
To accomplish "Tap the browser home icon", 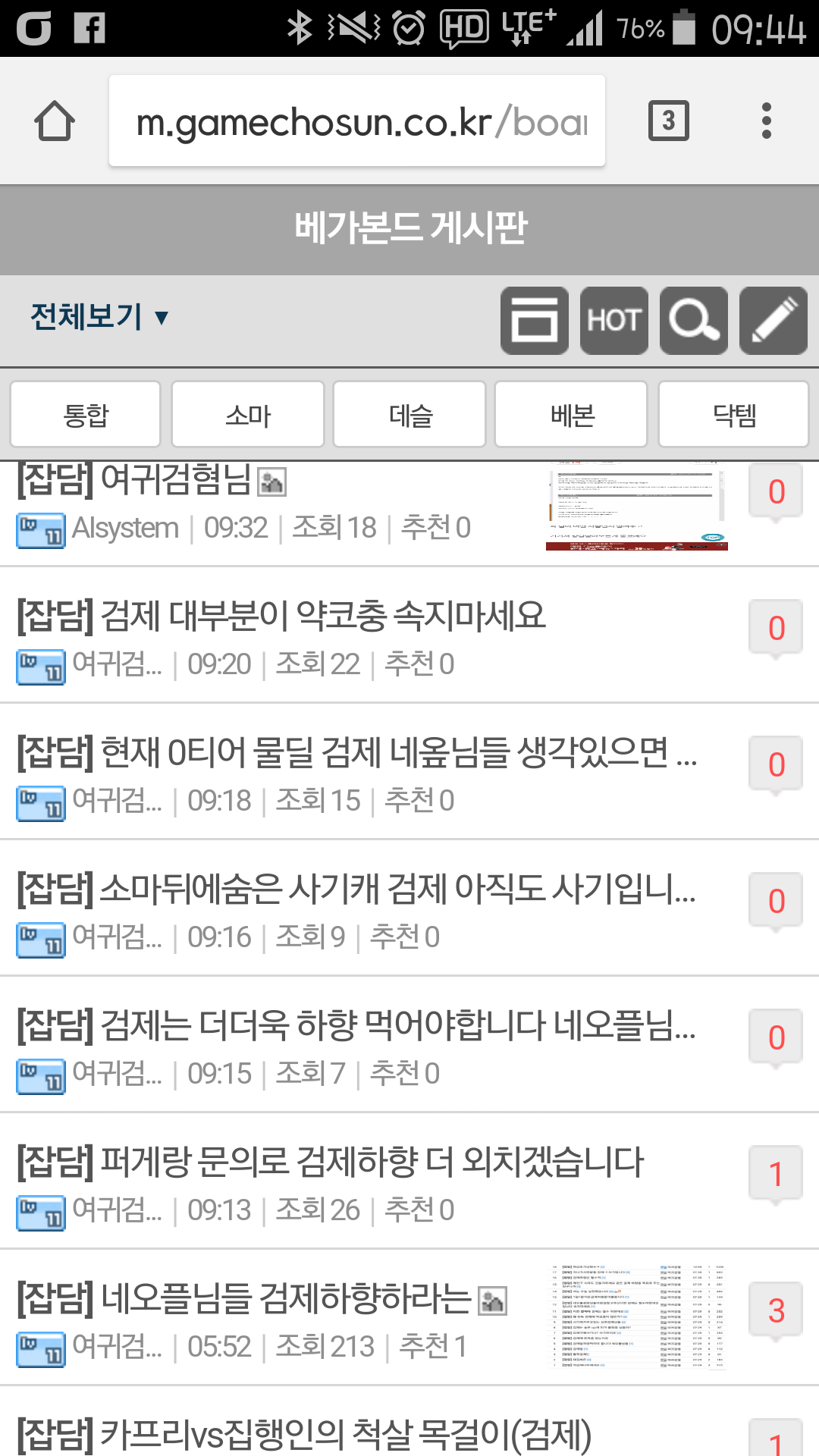I will pos(55,121).
